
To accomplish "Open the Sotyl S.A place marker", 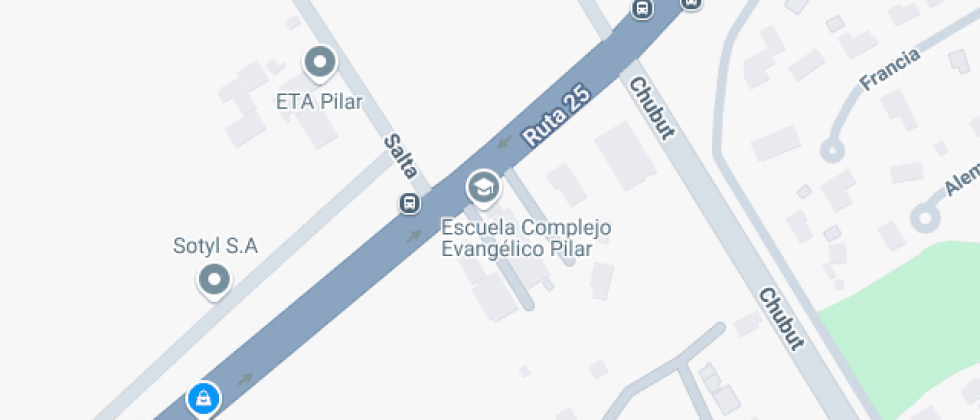I will pos(213,280).
